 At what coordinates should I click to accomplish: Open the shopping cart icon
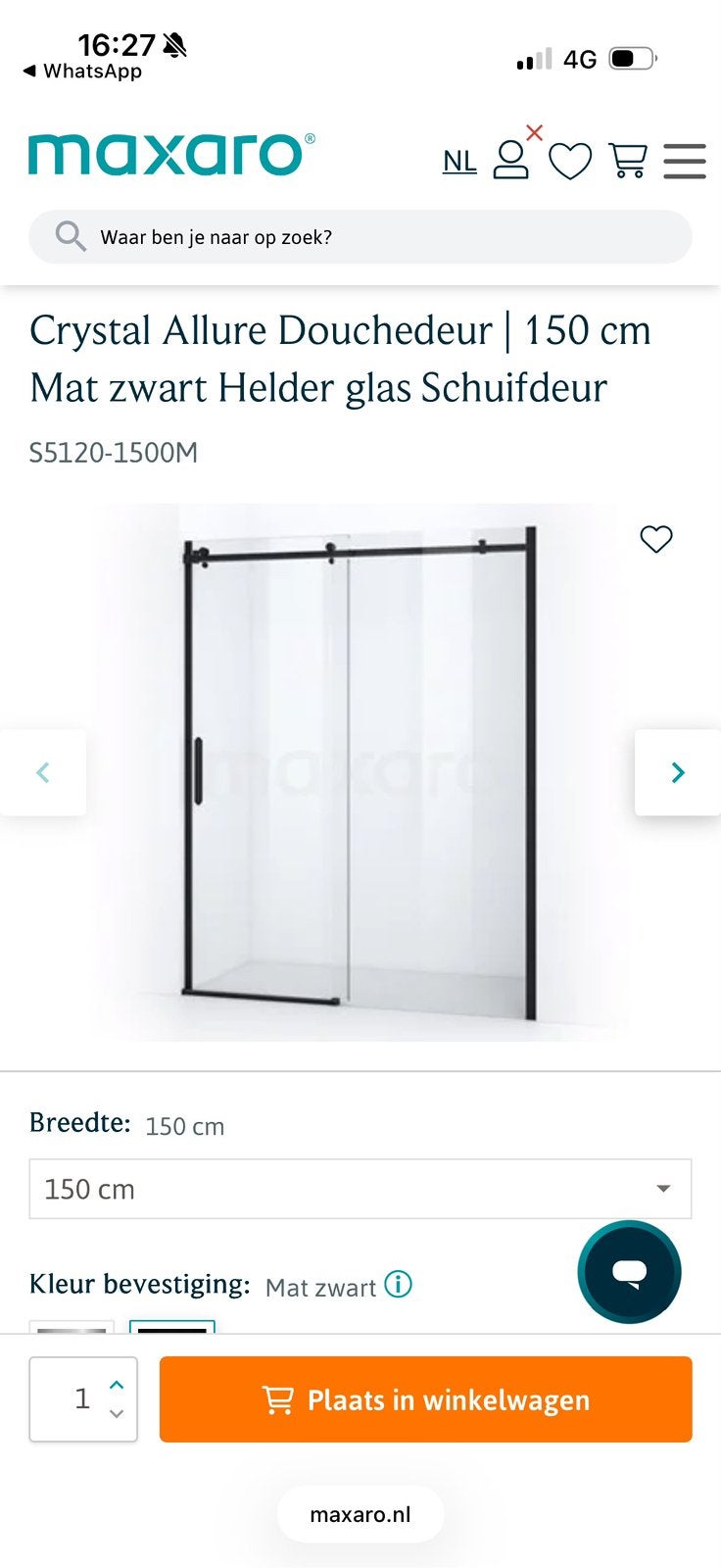(628, 160)
